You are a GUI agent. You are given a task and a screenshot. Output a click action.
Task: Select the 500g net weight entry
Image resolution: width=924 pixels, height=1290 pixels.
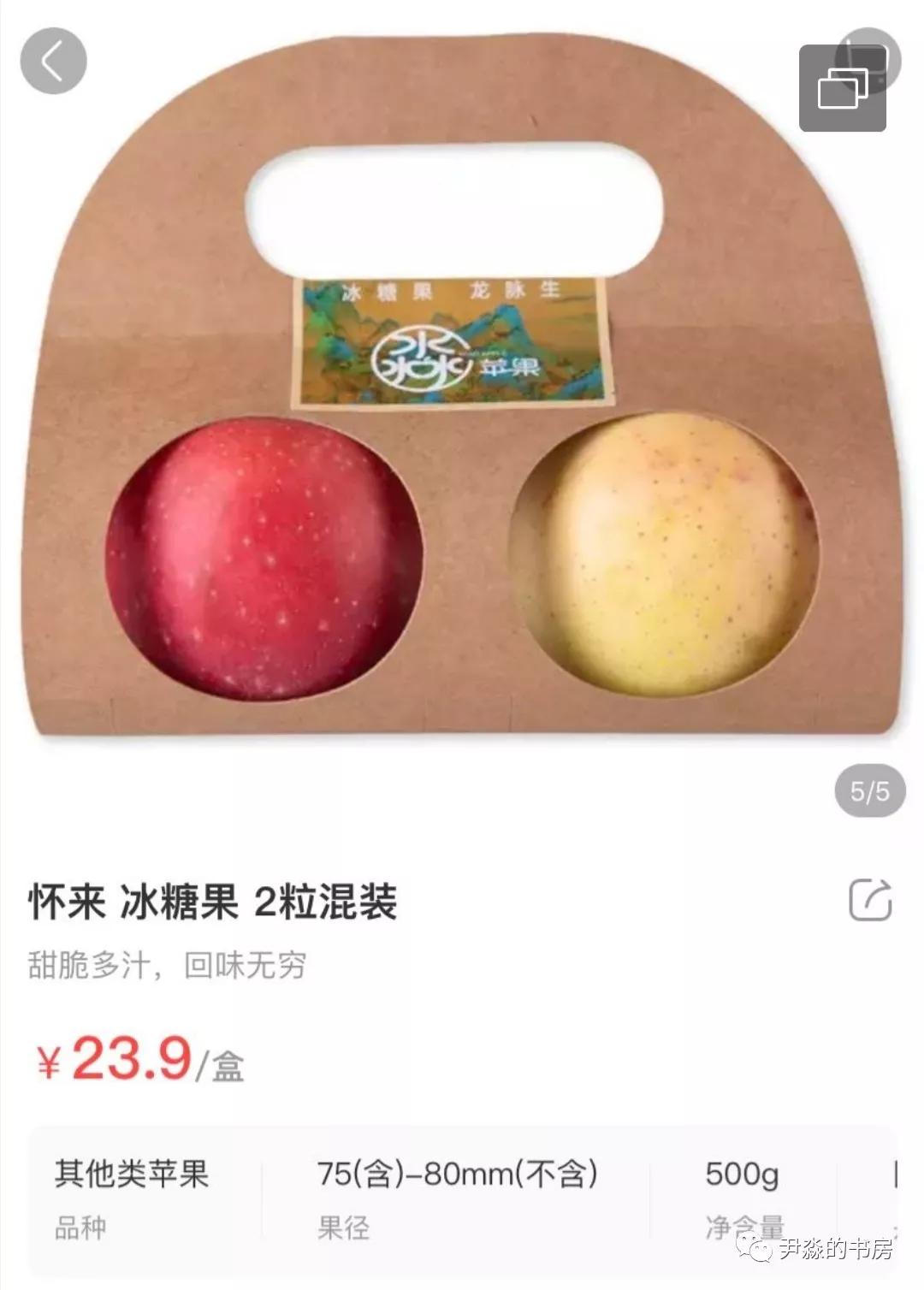click(x=741, y=1173)
